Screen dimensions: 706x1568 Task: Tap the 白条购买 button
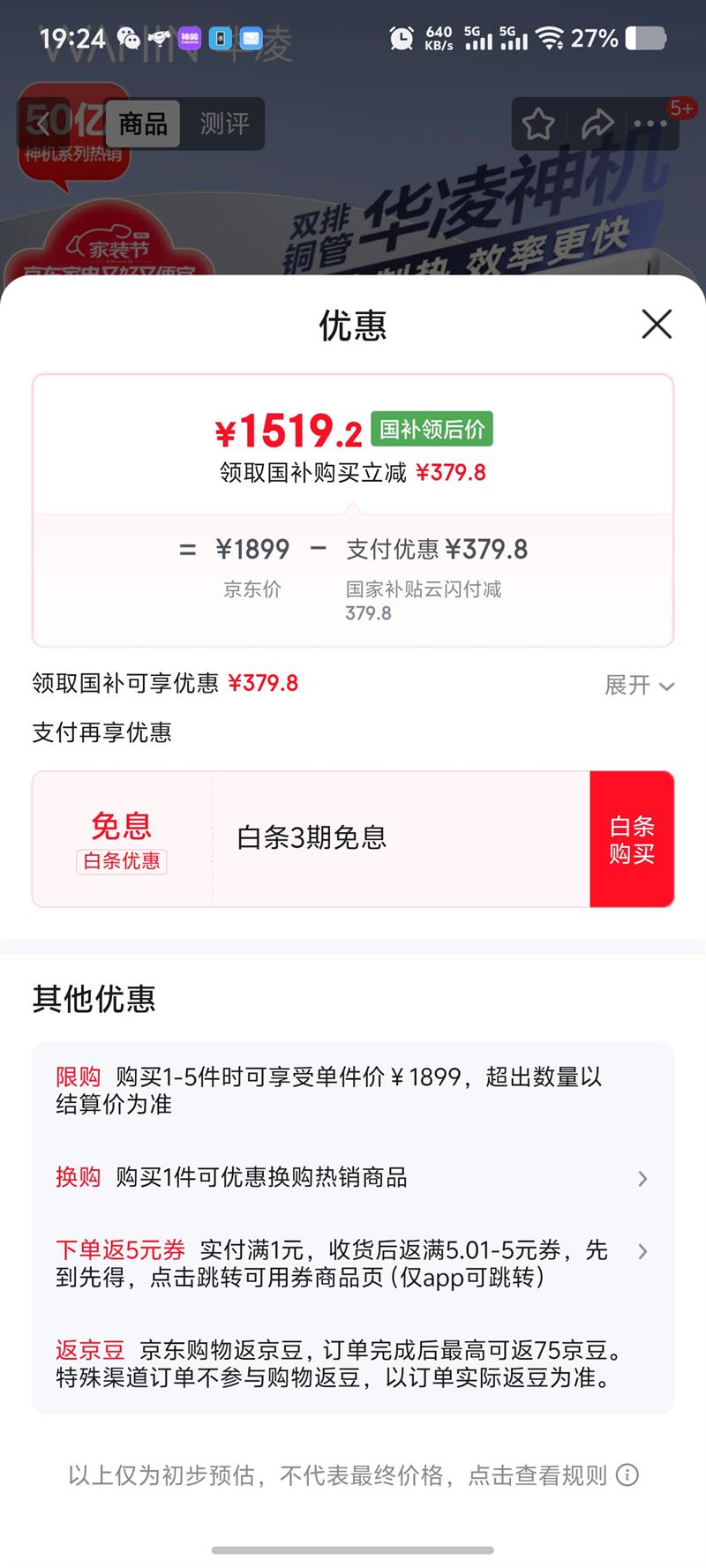click(632, 839)
